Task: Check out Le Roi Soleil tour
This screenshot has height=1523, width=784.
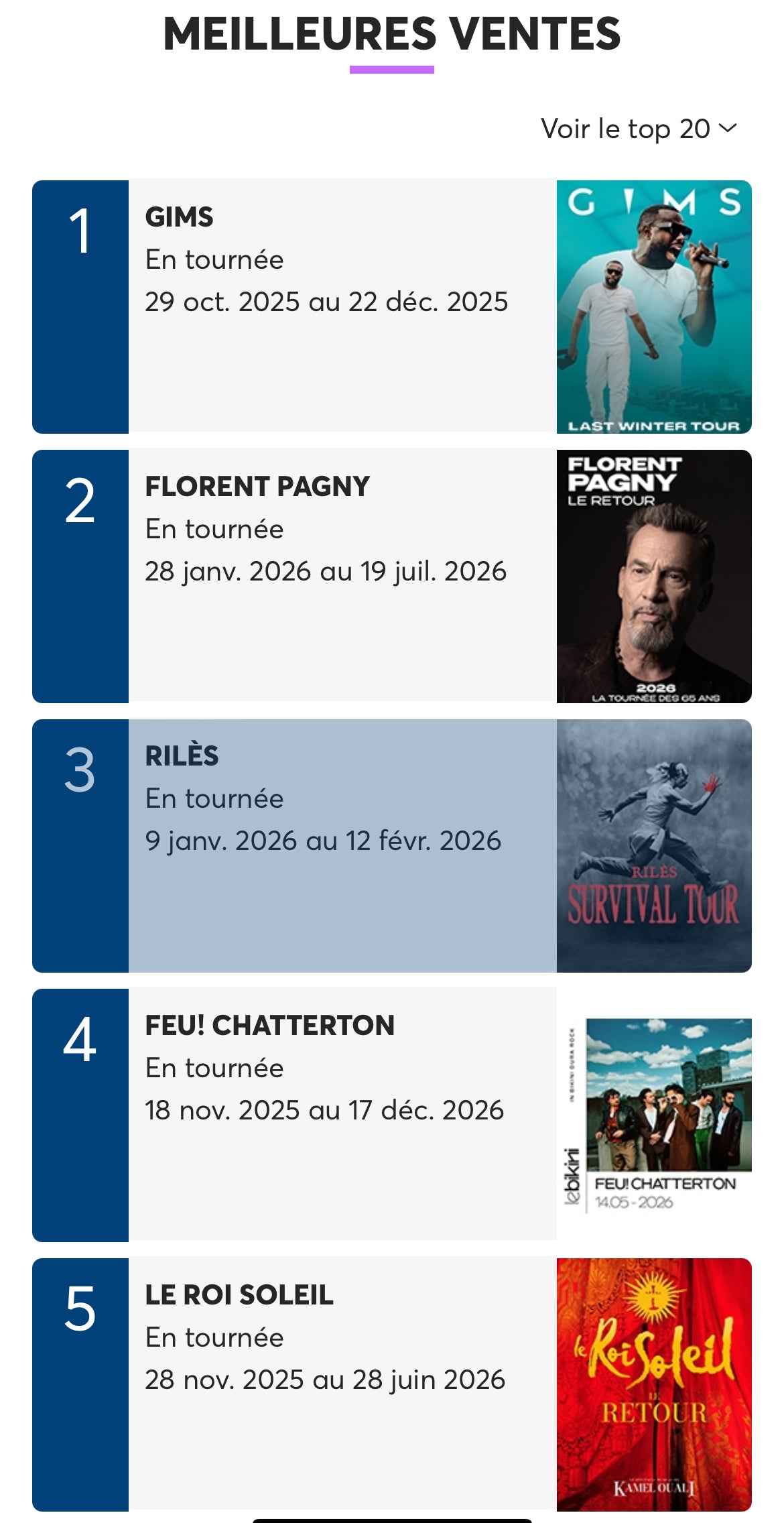Action: click(x=342, y=1384)
